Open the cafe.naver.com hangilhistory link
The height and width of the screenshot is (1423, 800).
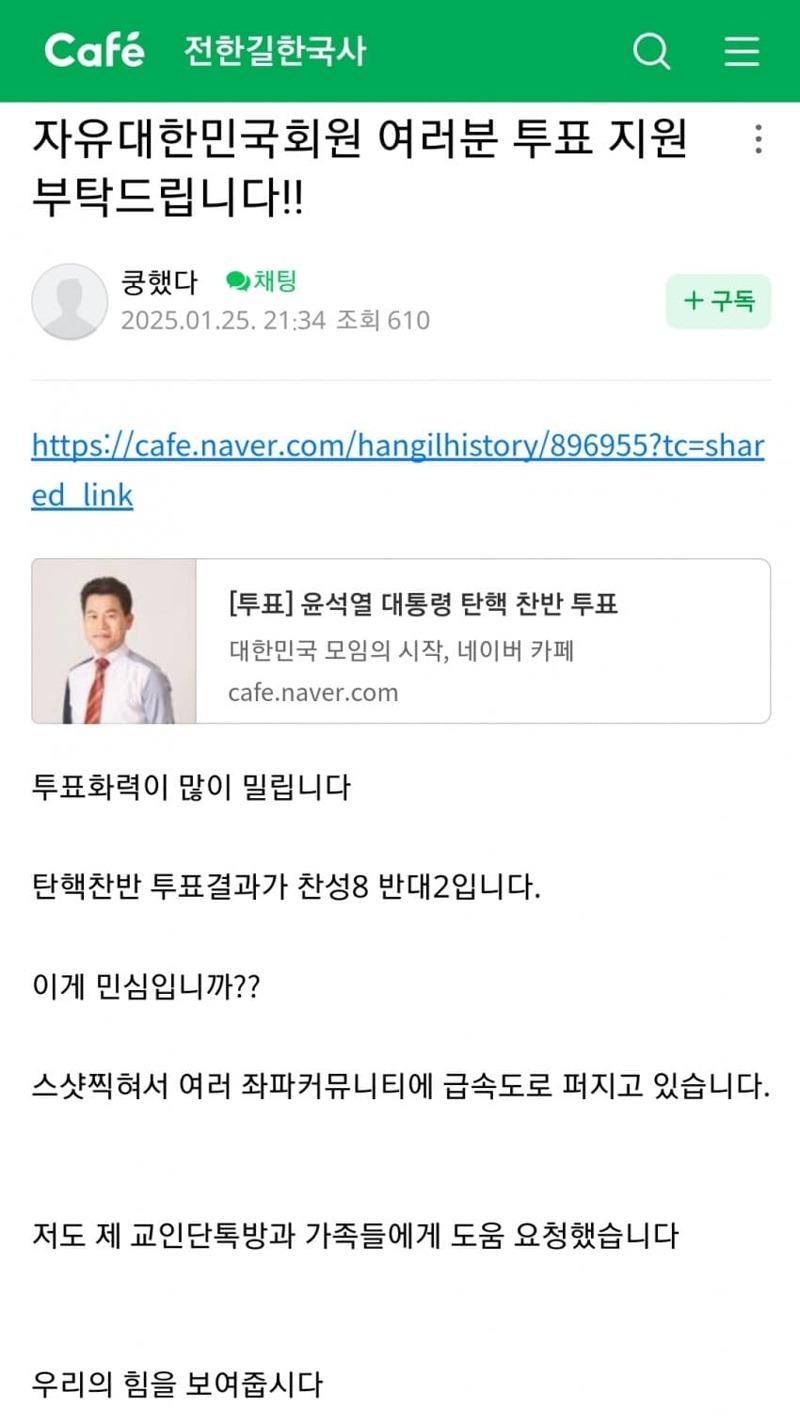click(397, 446)
